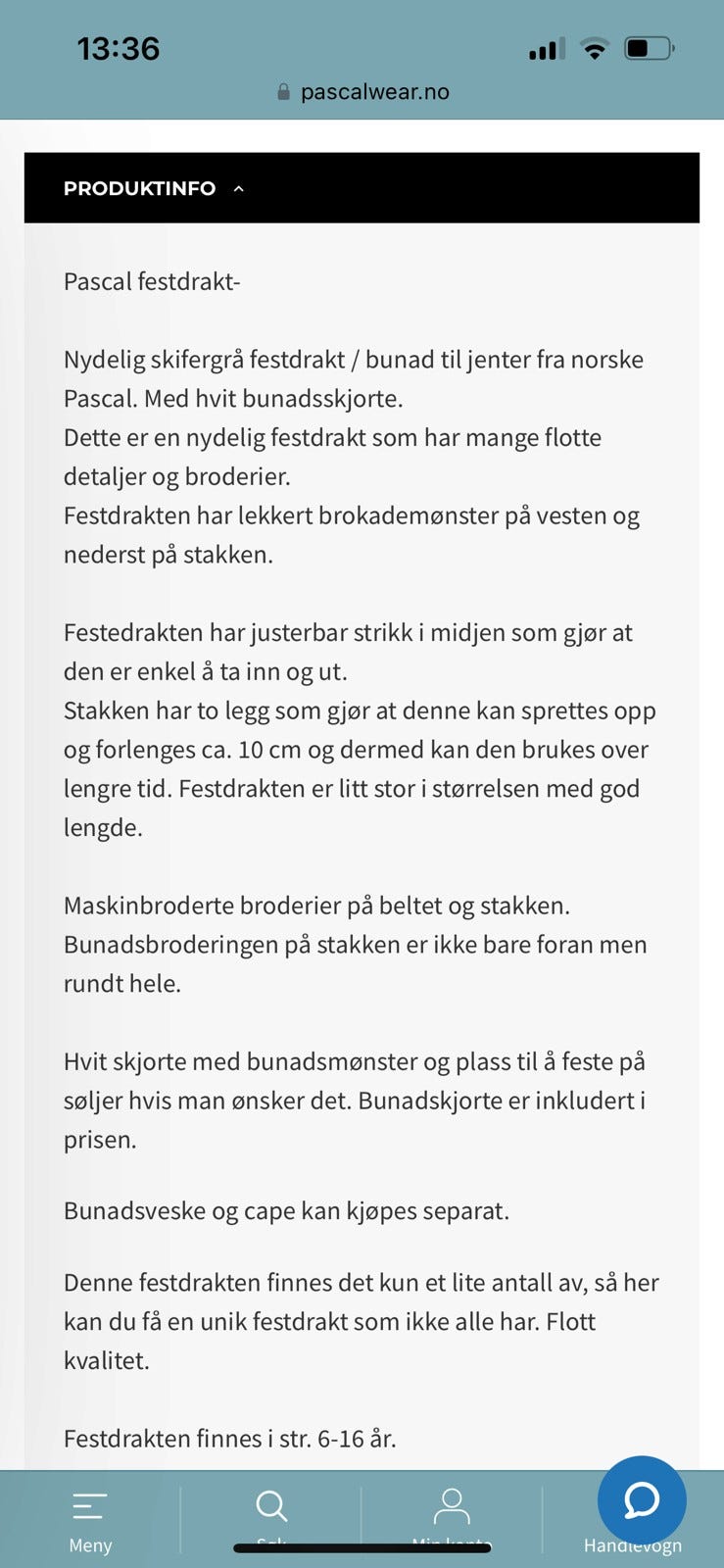Image resolution: width=724 pixels, height=1568 pixels.
Task: Open the Meny hamburger icon
Action: point(89,1503)
